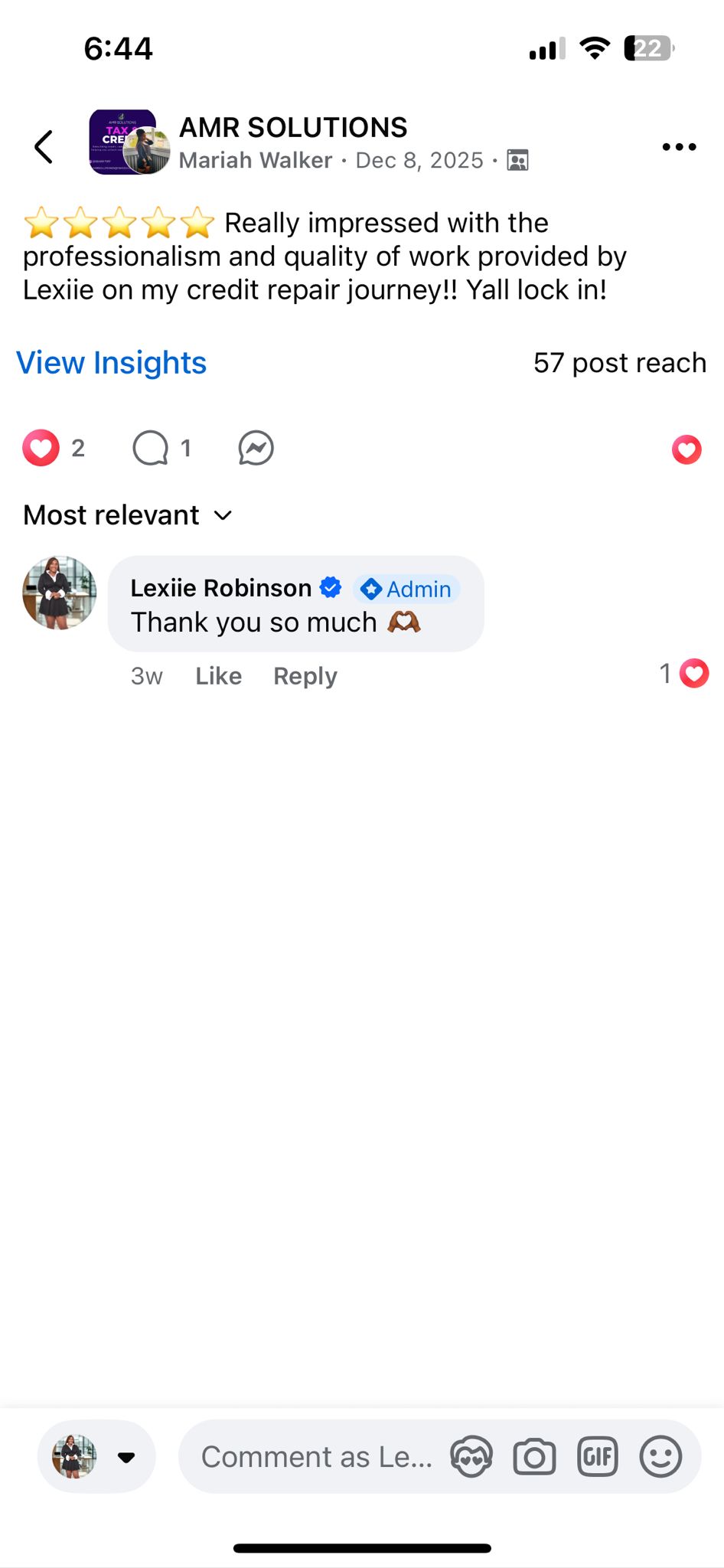
Task: Attach a photo with camera icon
Action: pyautogui.click(x=534, y=1456)
